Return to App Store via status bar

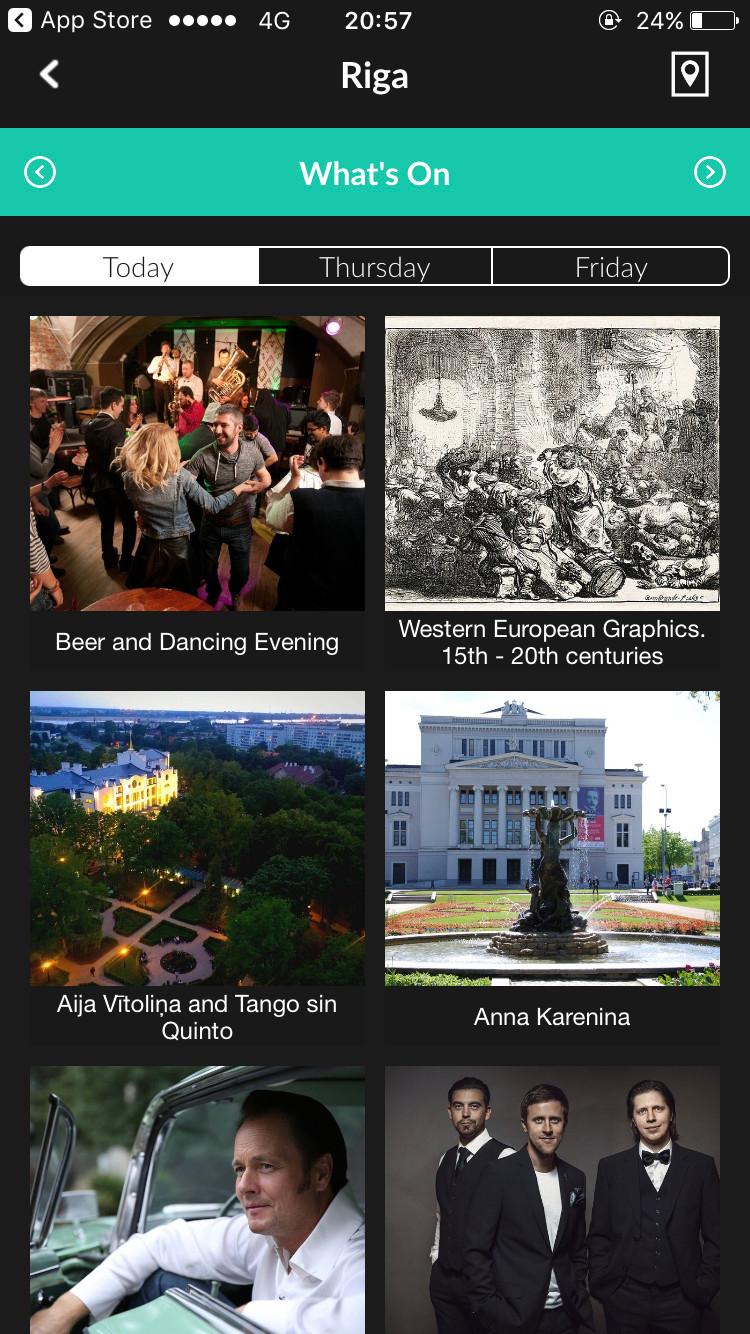click(80, 20)
